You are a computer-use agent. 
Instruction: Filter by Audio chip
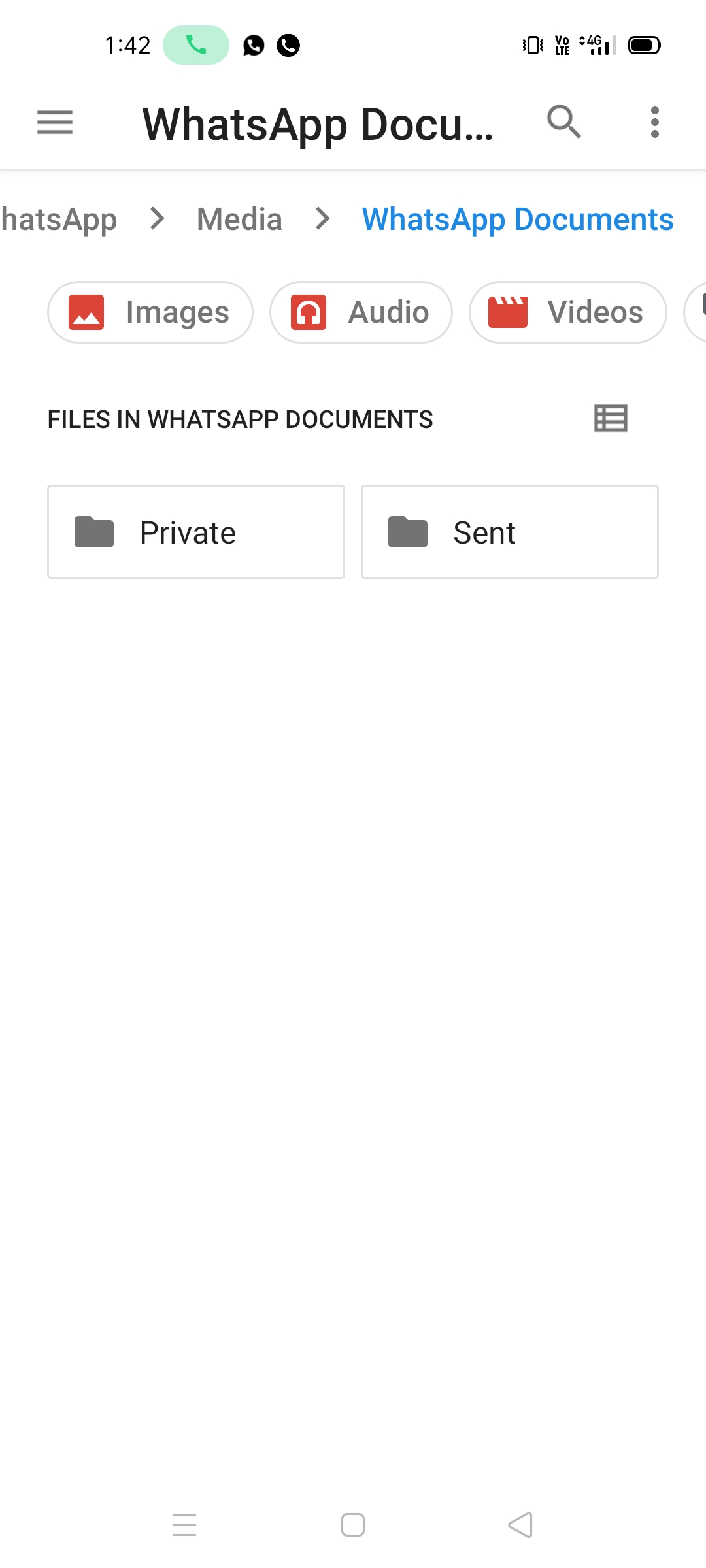point(361,312)
